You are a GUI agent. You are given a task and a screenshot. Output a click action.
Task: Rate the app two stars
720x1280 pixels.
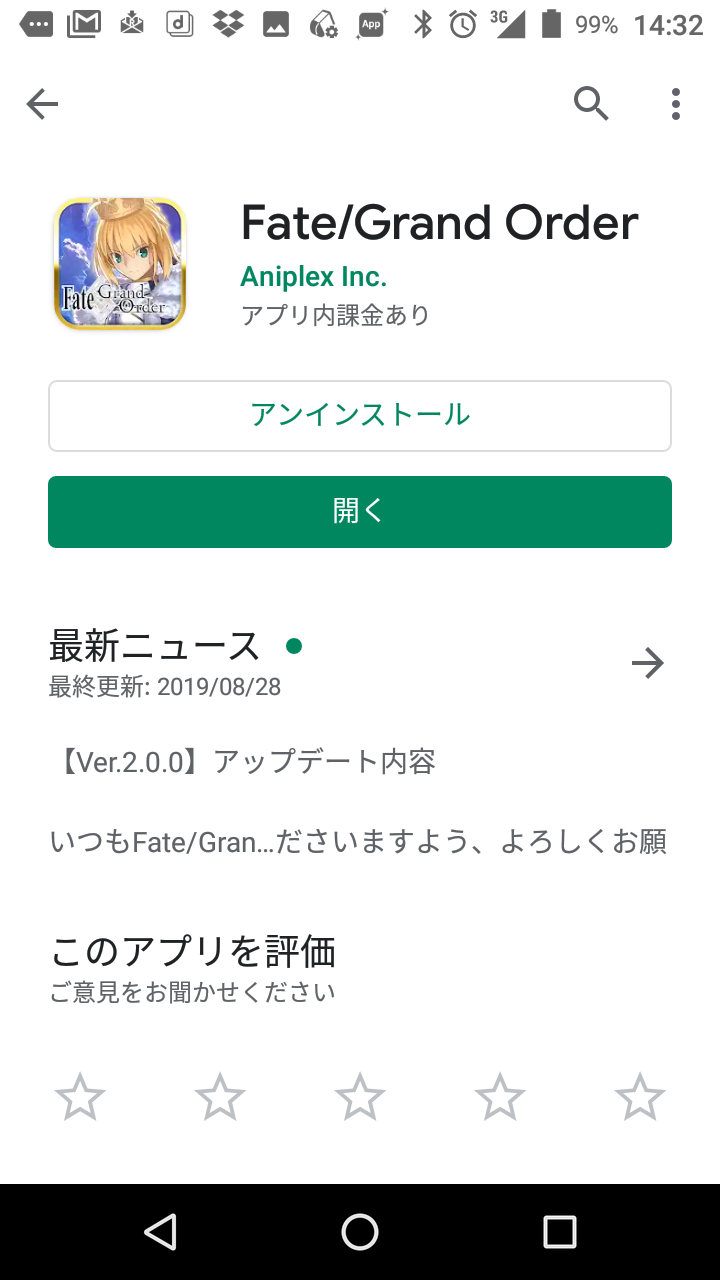[220, 1097]
